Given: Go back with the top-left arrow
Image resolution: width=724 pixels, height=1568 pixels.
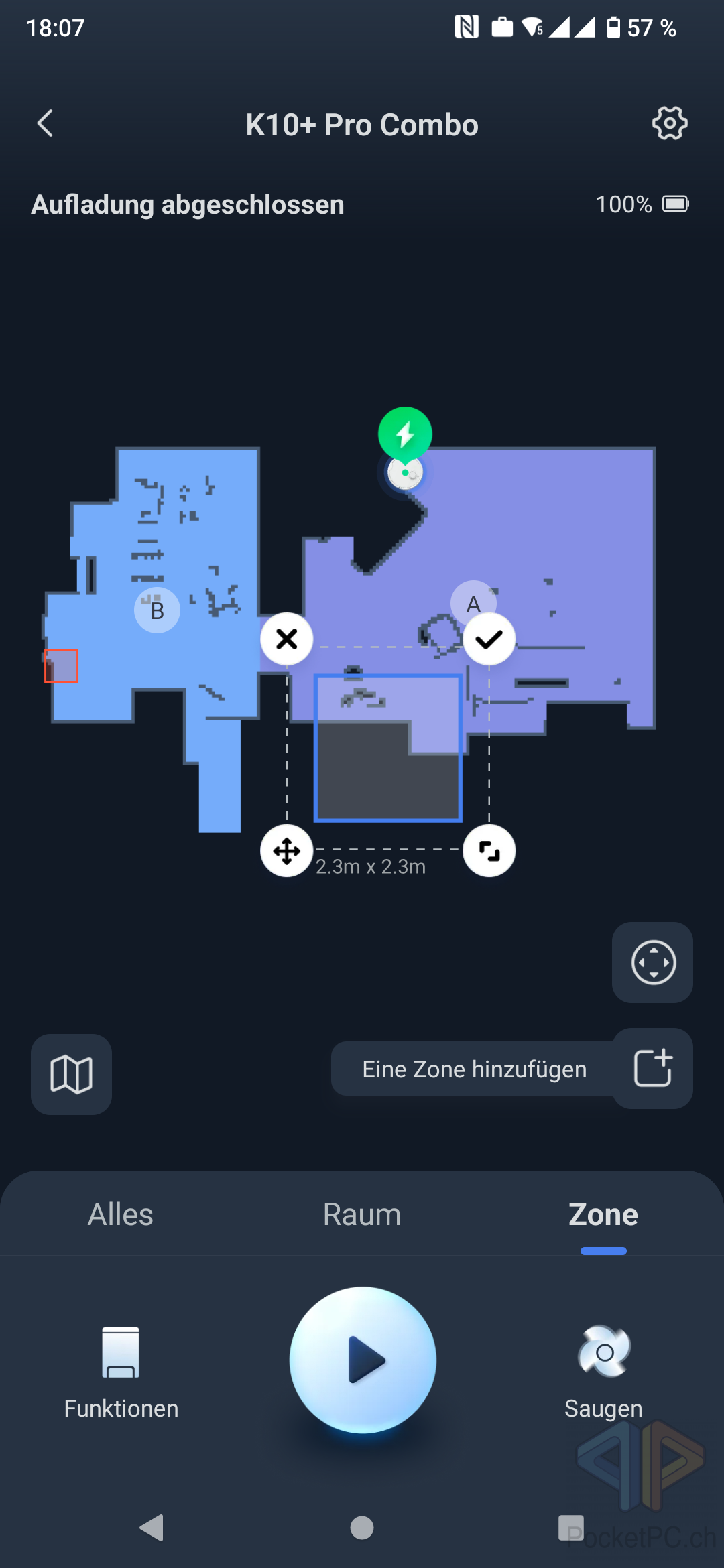Looking at the screenshot, I should (x=45, y=124).
